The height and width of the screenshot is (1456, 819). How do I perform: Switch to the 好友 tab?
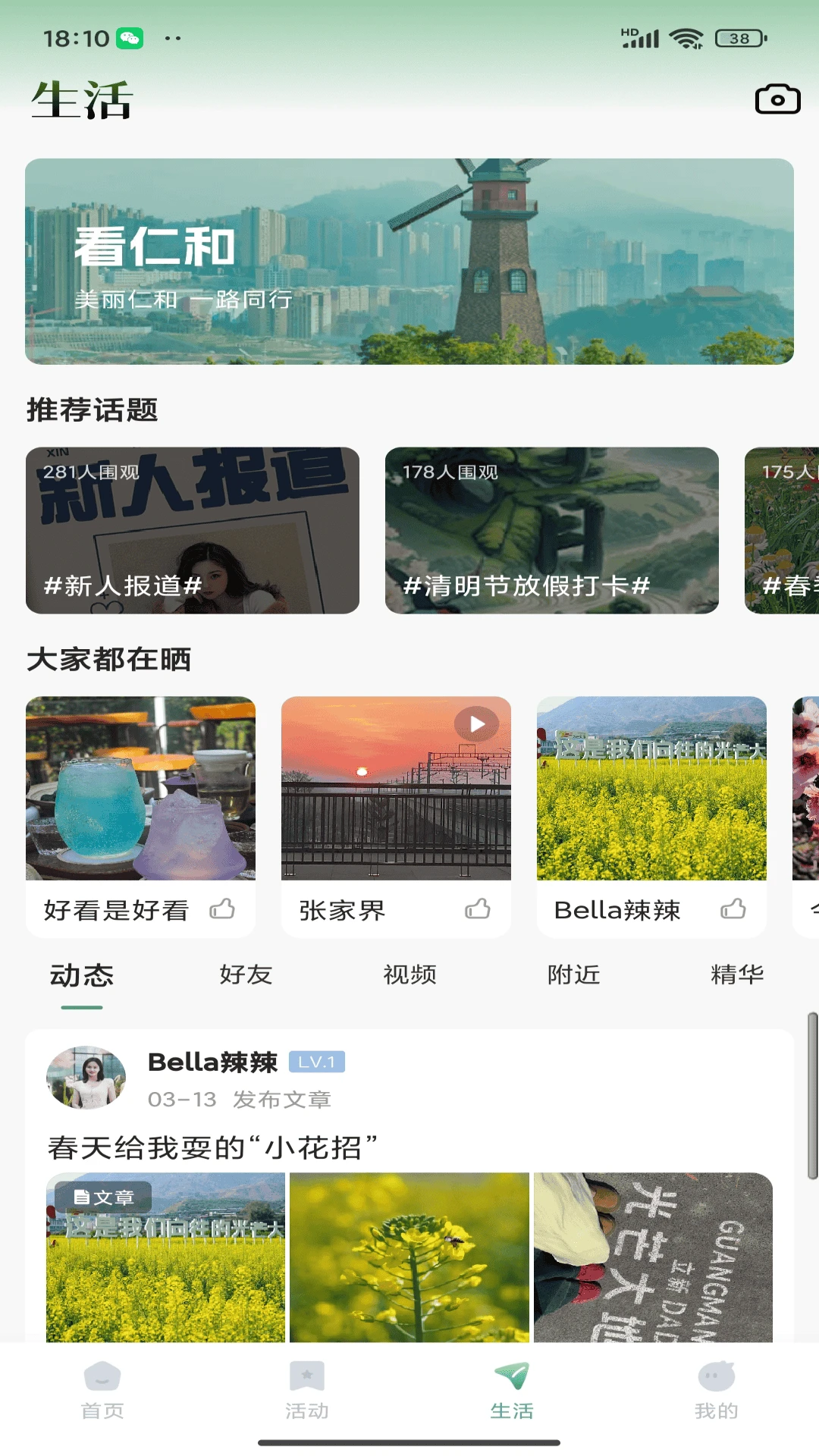[x=244, y=975]
